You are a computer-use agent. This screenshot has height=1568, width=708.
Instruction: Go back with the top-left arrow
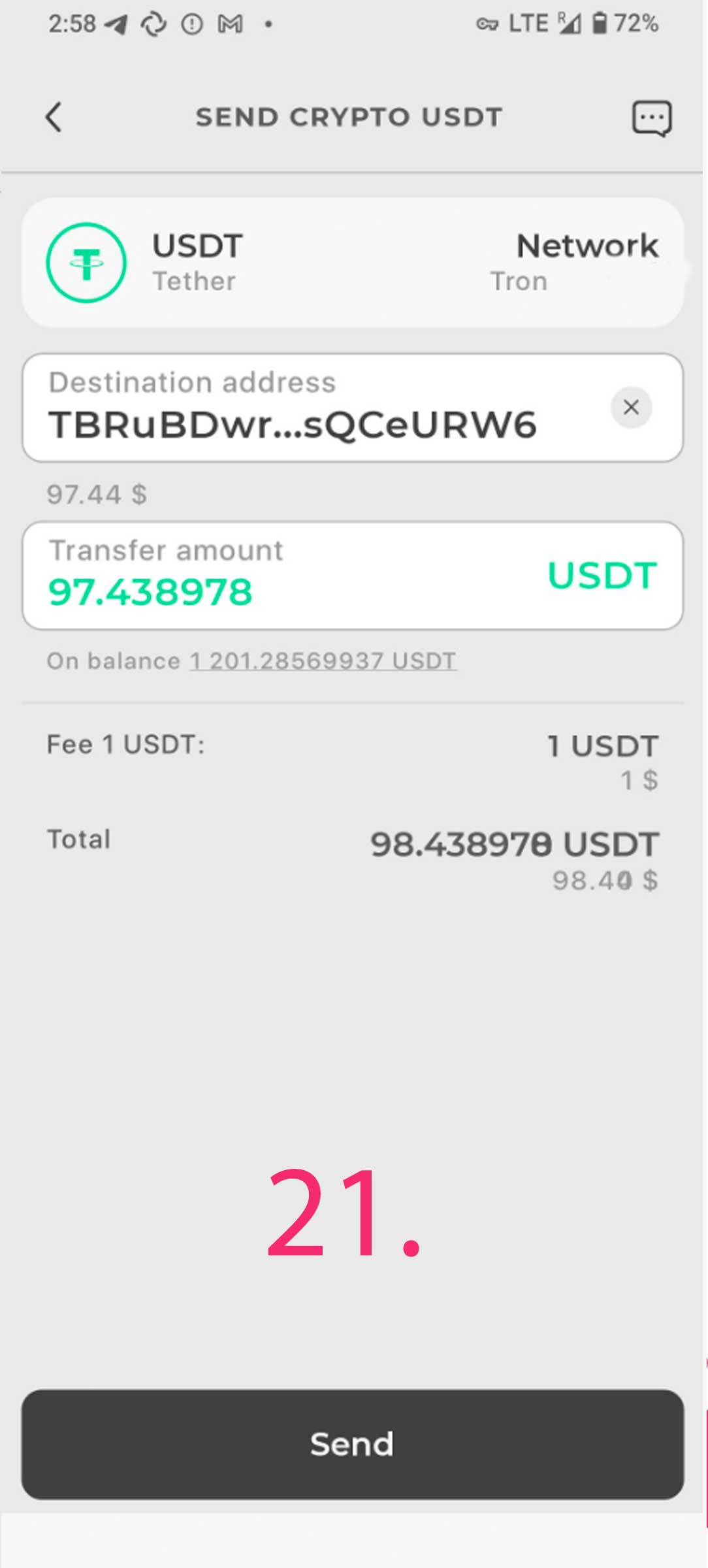coord(54,118)
